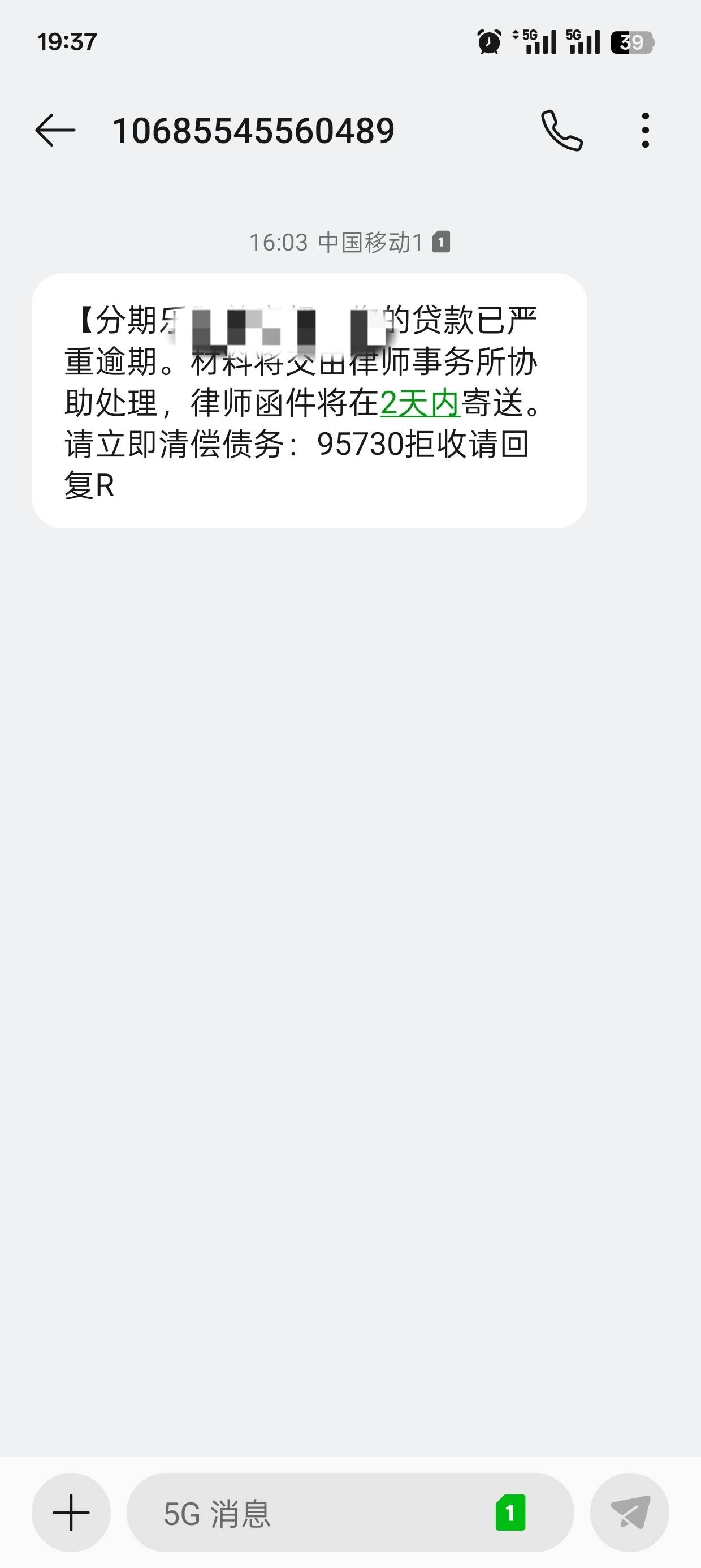Call the sender with the phone icon
This screenshot has height=1568, width=701.
tap(562, 130)
